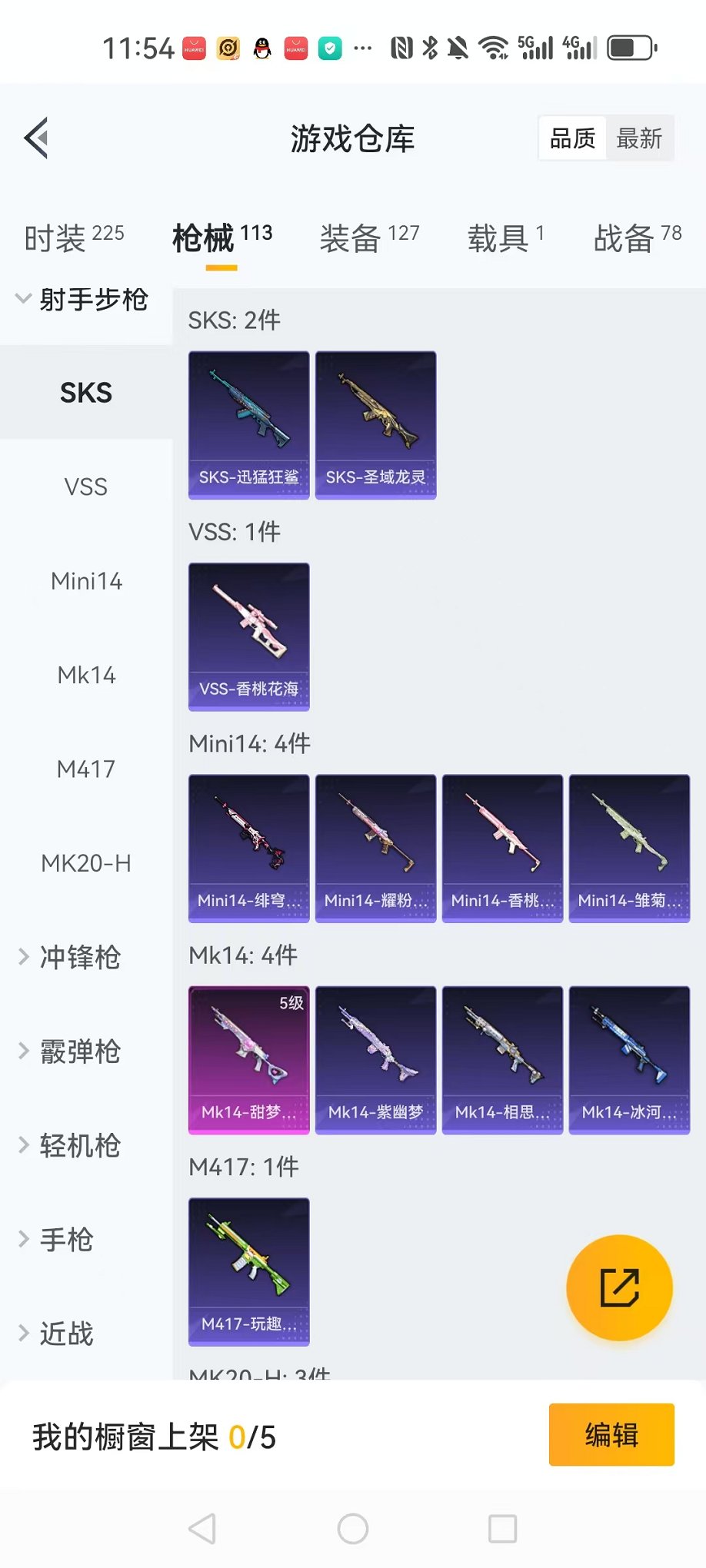Image resolution: width=706 pixels, height=1568 pixels.
Task: Collapse the 射手步枪 category
Action: [83, 299]
